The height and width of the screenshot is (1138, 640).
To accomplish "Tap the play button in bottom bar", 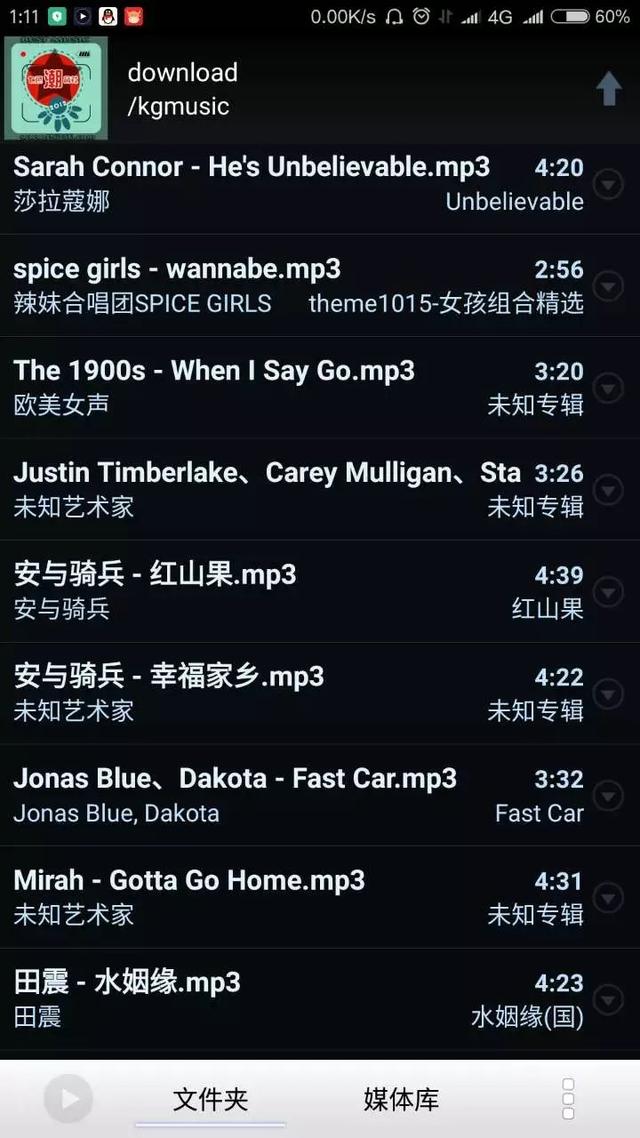I will point(68,1100).
